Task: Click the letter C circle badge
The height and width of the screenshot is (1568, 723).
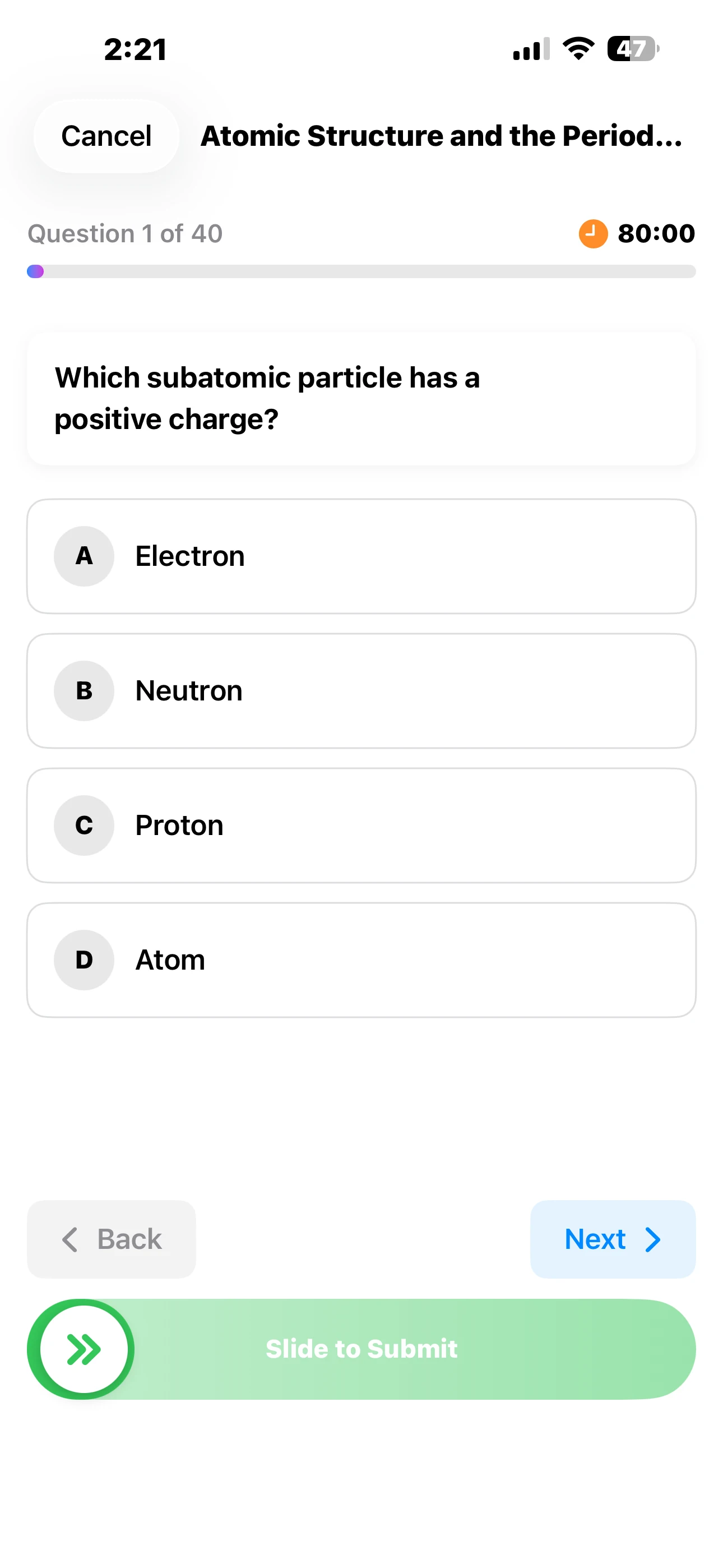Action: pyautogui.click(x=84, y=825)
